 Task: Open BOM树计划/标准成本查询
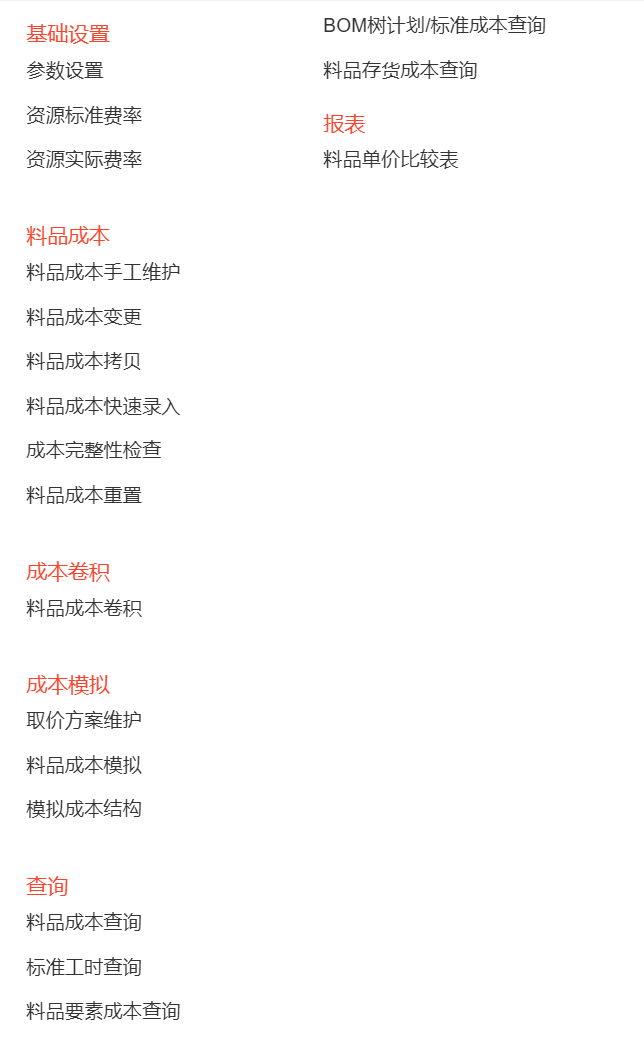point(435,26)
